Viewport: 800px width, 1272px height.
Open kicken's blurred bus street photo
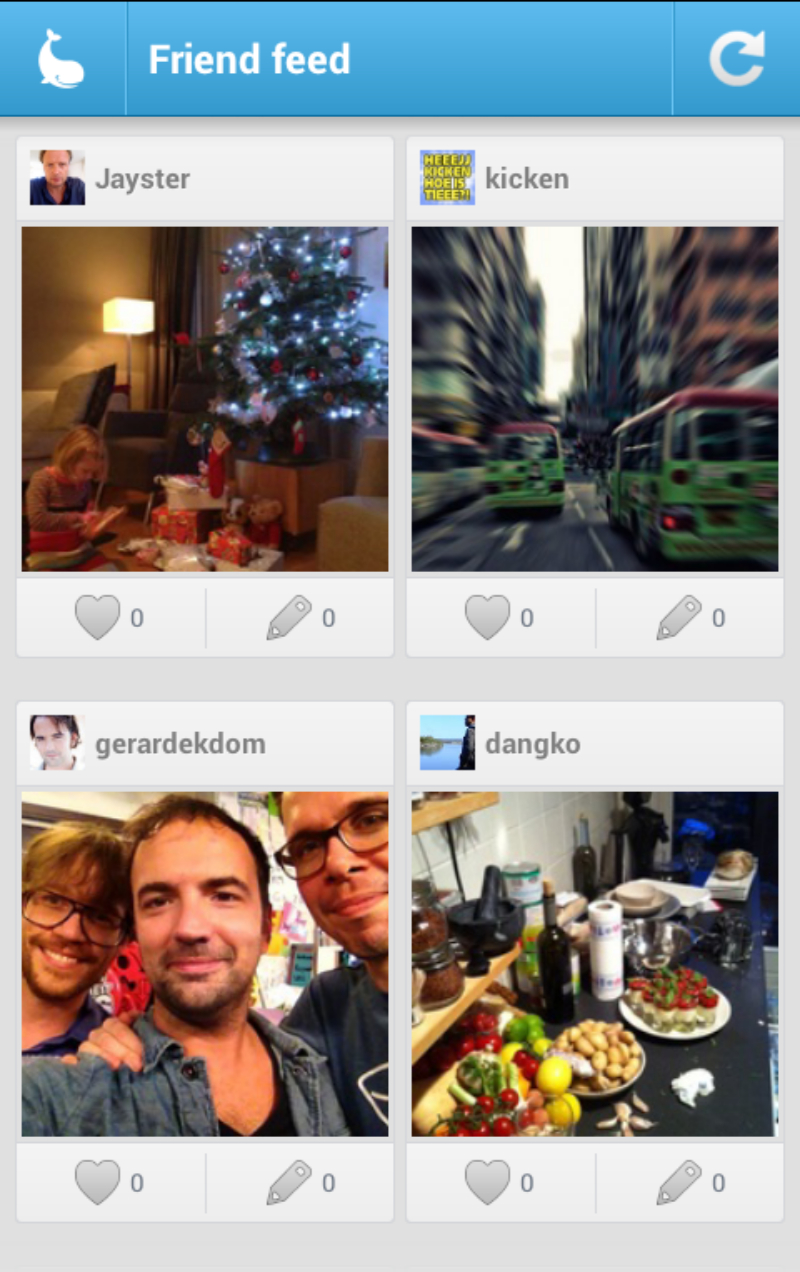595,399
